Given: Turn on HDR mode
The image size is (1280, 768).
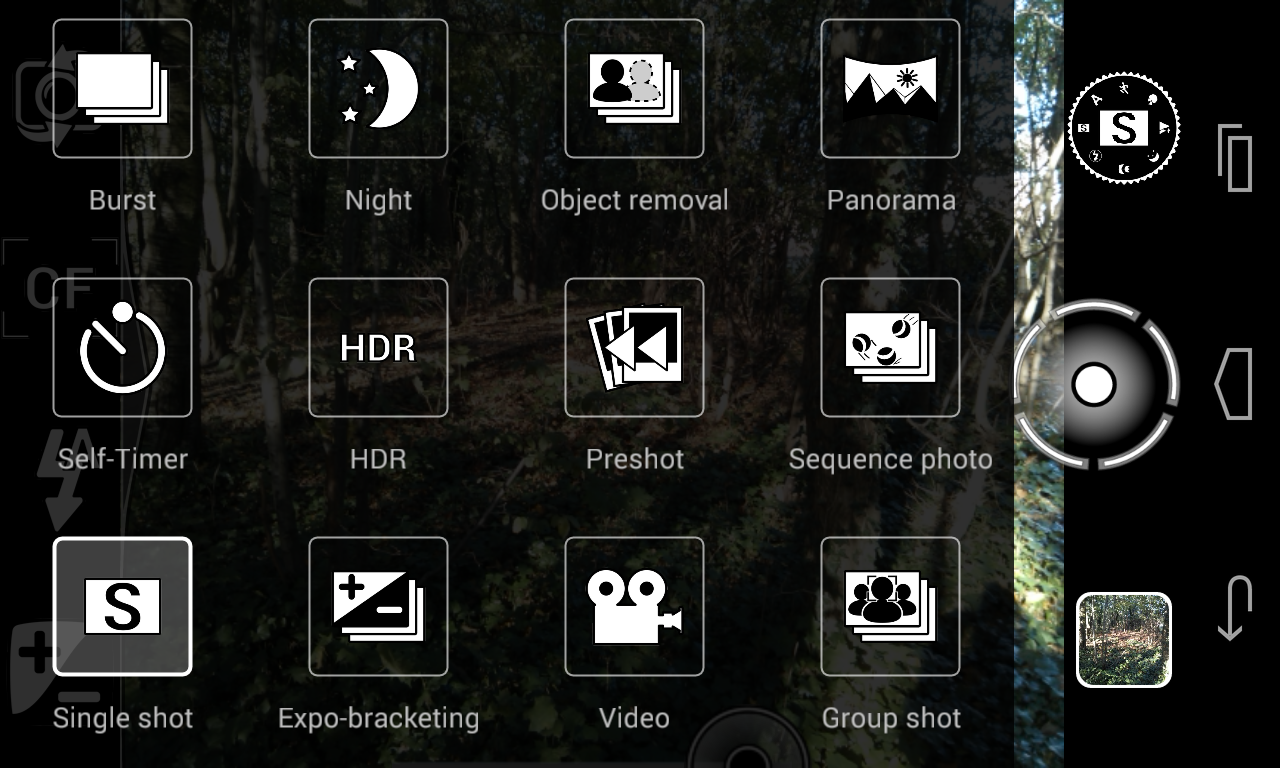Looking at the screenshot, I should [378, 348].
